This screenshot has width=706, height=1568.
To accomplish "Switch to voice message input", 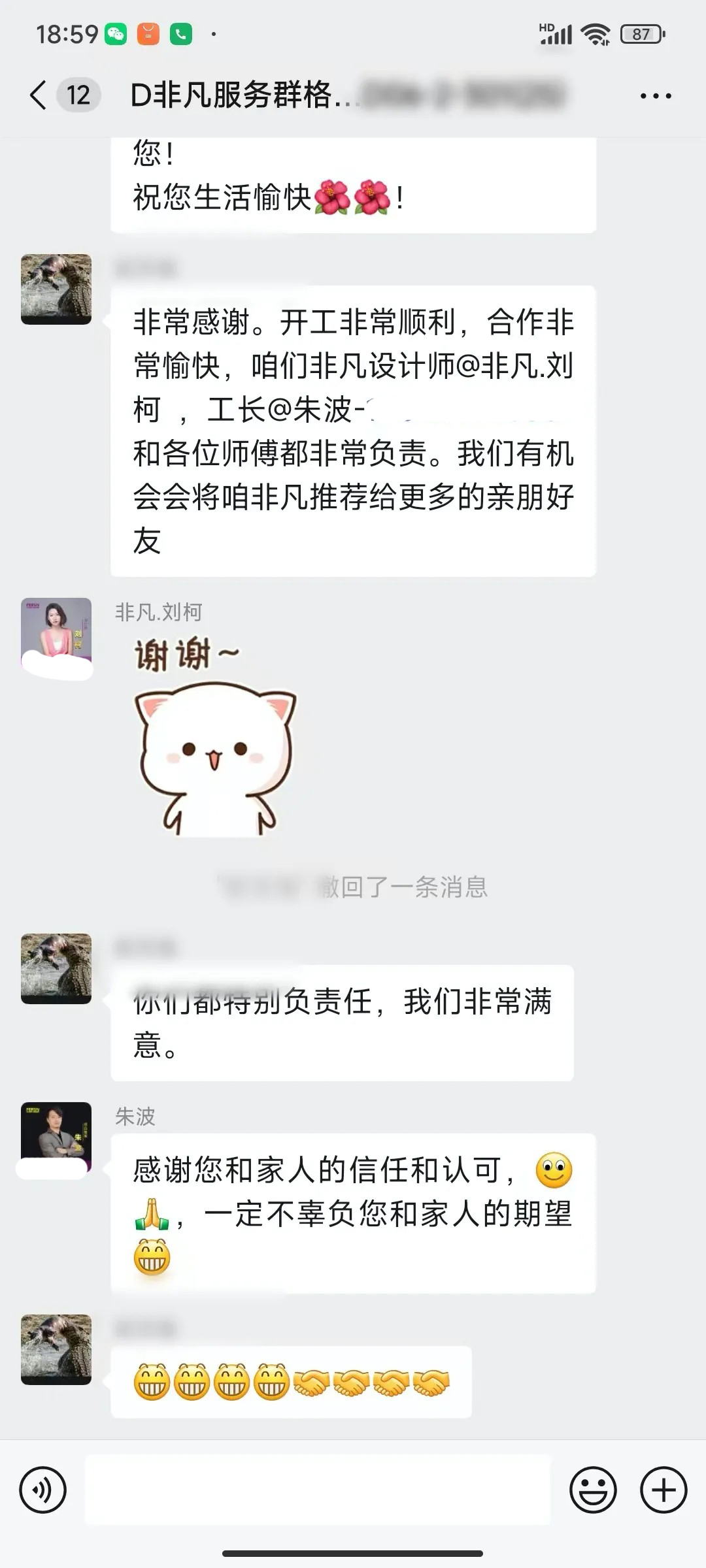I will pyautogui.click(x=43, y=1490).
